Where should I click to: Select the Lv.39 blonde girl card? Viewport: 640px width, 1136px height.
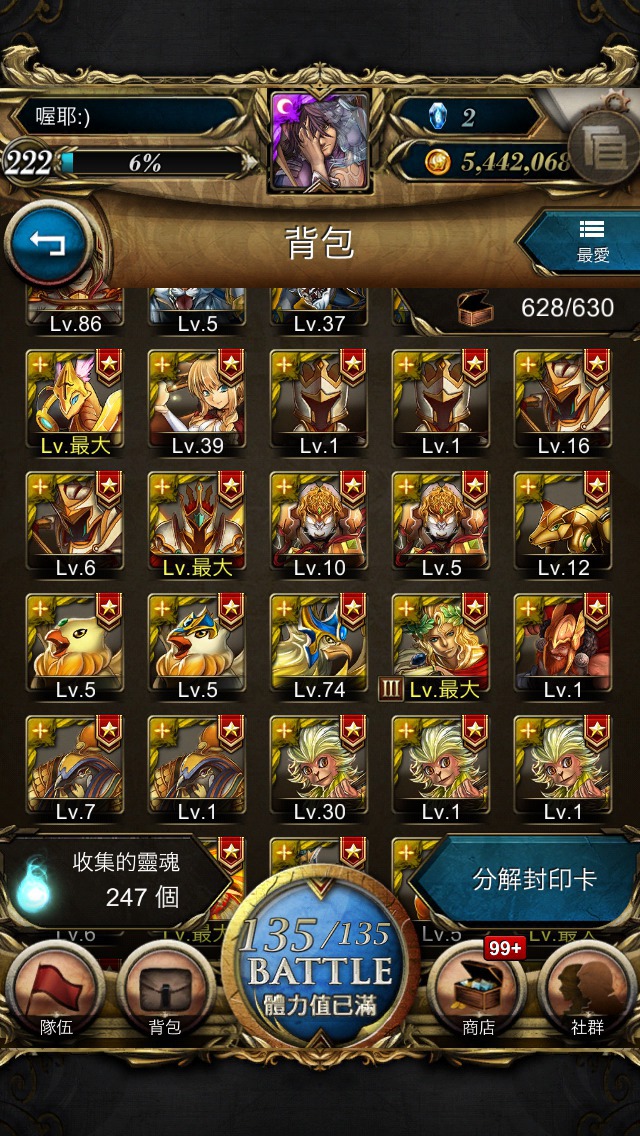tap(197, 404)
